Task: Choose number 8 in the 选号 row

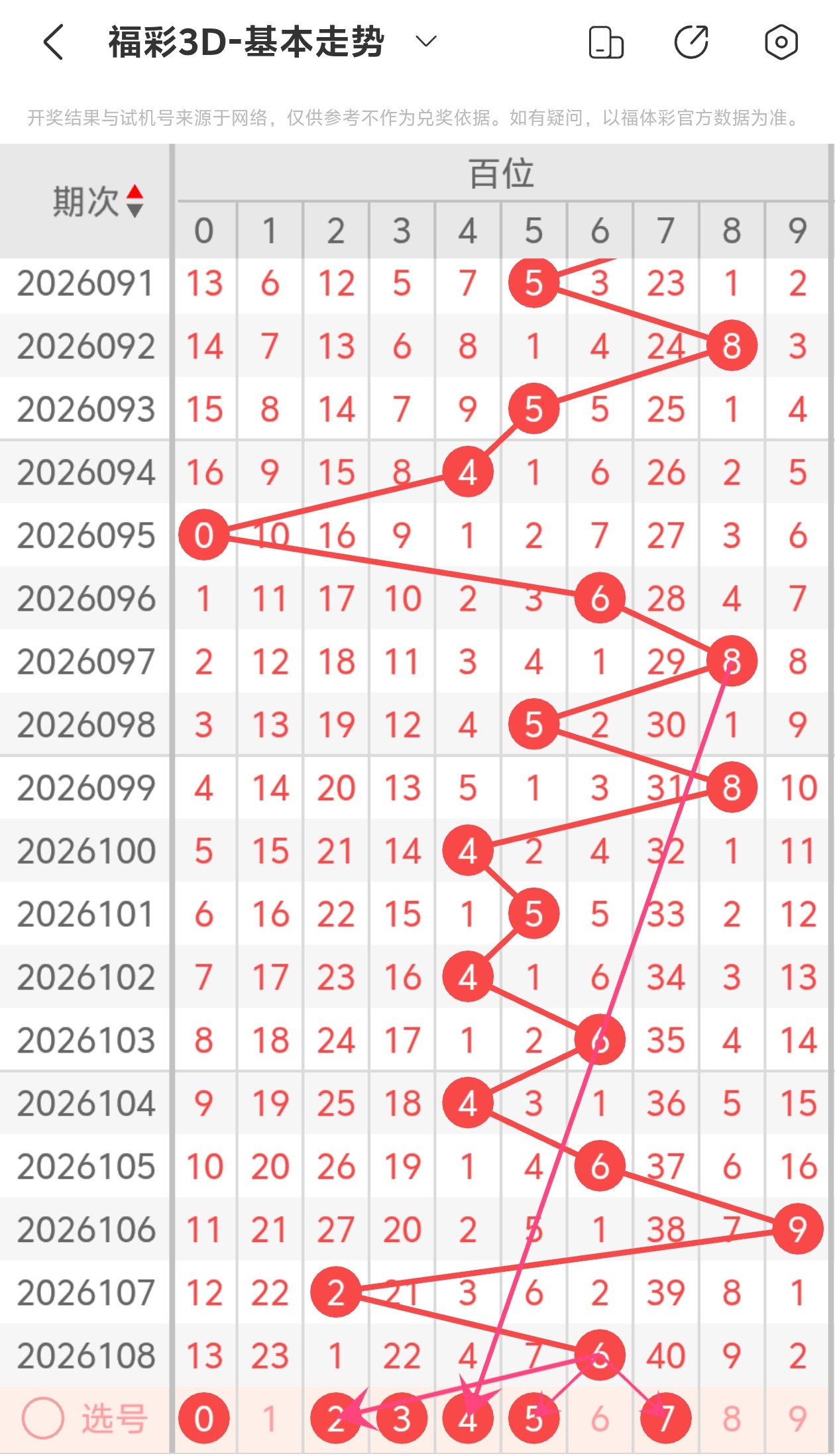Action: coord(732,1418)
